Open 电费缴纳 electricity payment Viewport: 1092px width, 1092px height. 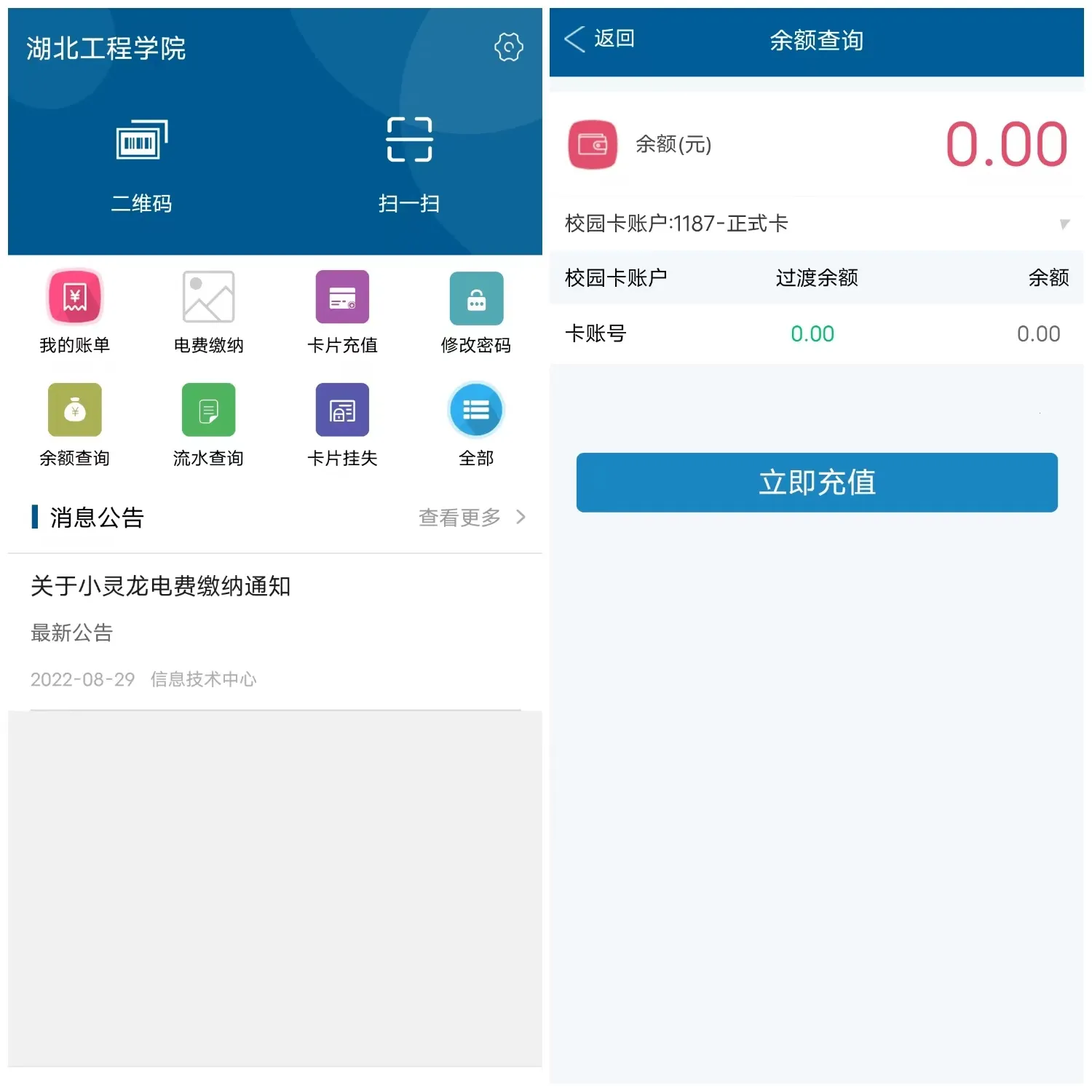[208, 311]
